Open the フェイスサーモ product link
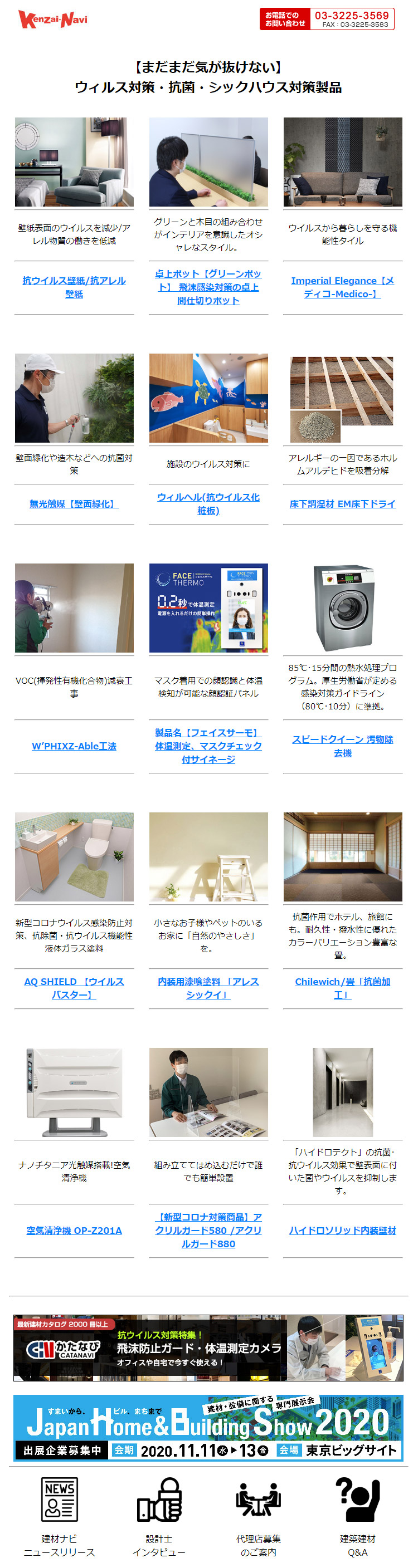Image resolution: width=418 pixels, height=1568 pixels. 208,746
